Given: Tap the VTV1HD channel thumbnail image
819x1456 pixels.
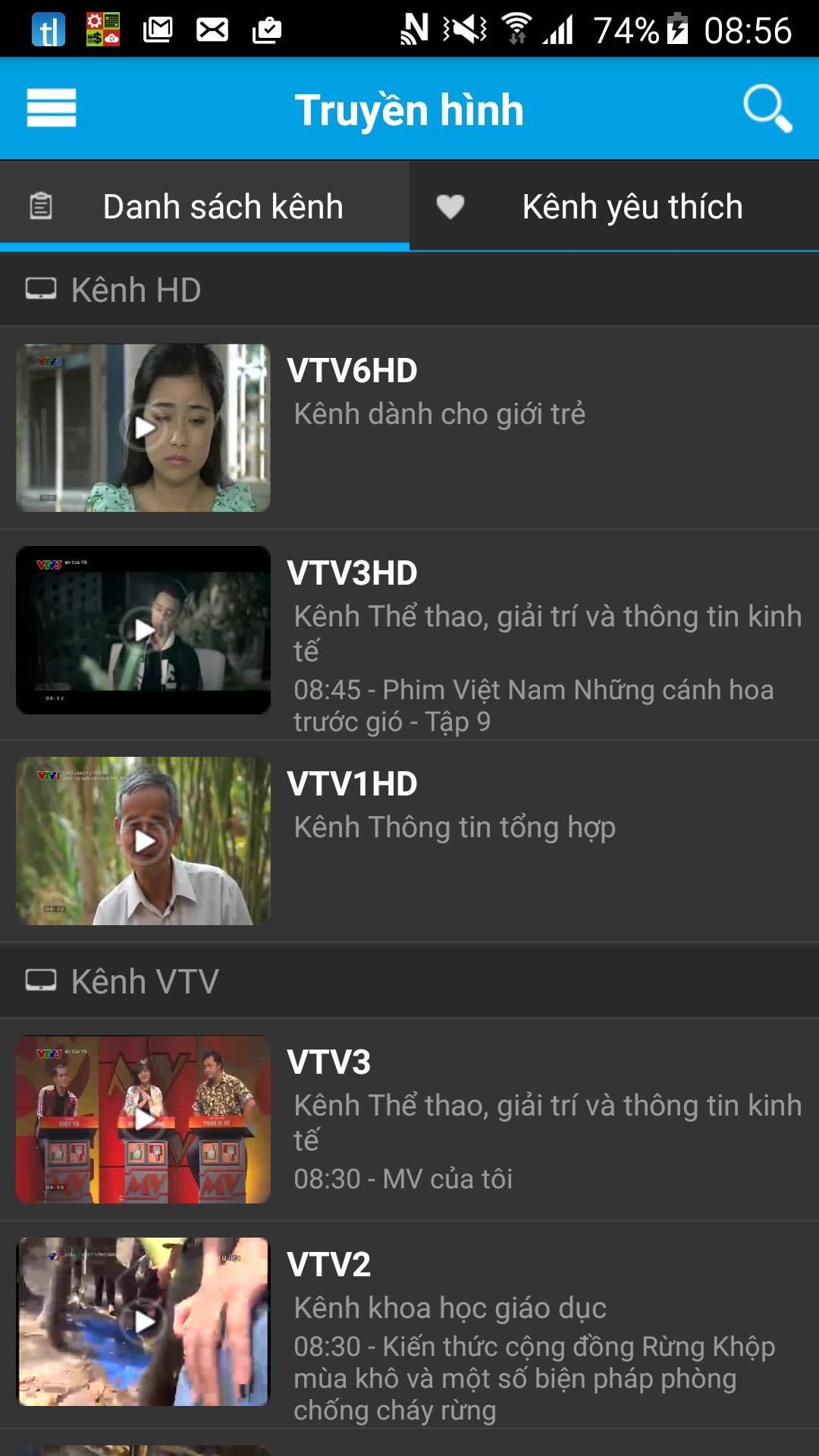Looking at the screenshot, I should point(144,842).
